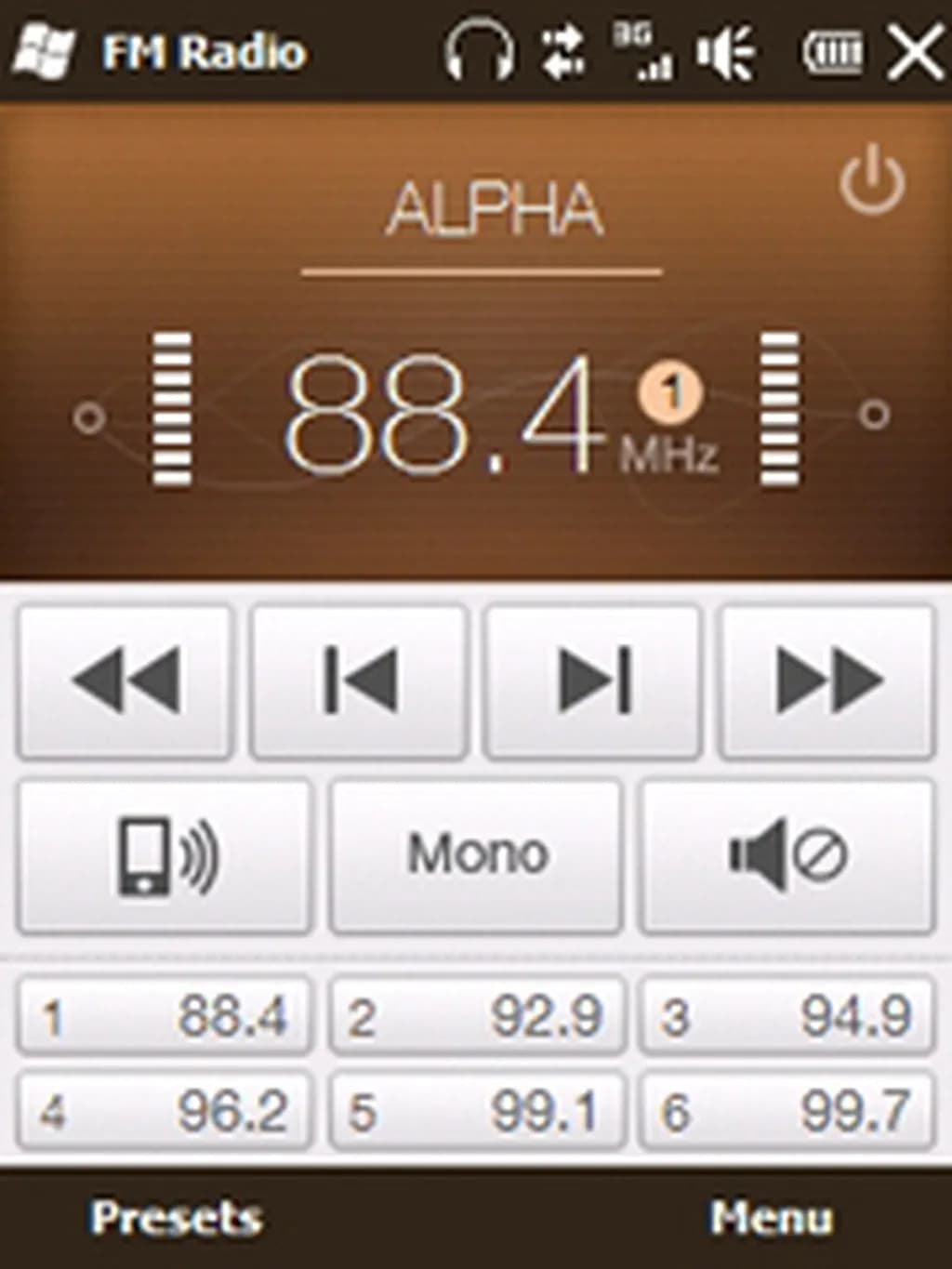Image resolution: width=952 pixels, height=1269 pixels.
Task: Tune to preset 2 at 92.9
Action: pos(476,1015)
